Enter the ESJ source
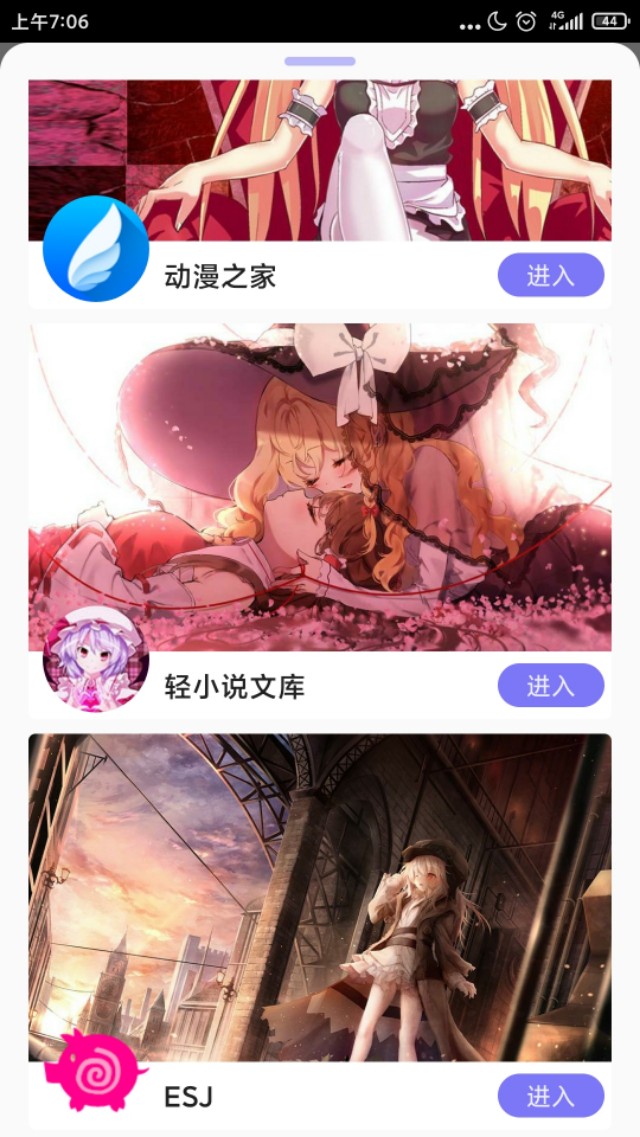Viewport: 640px width, 1137px height. coord(551,1096)
